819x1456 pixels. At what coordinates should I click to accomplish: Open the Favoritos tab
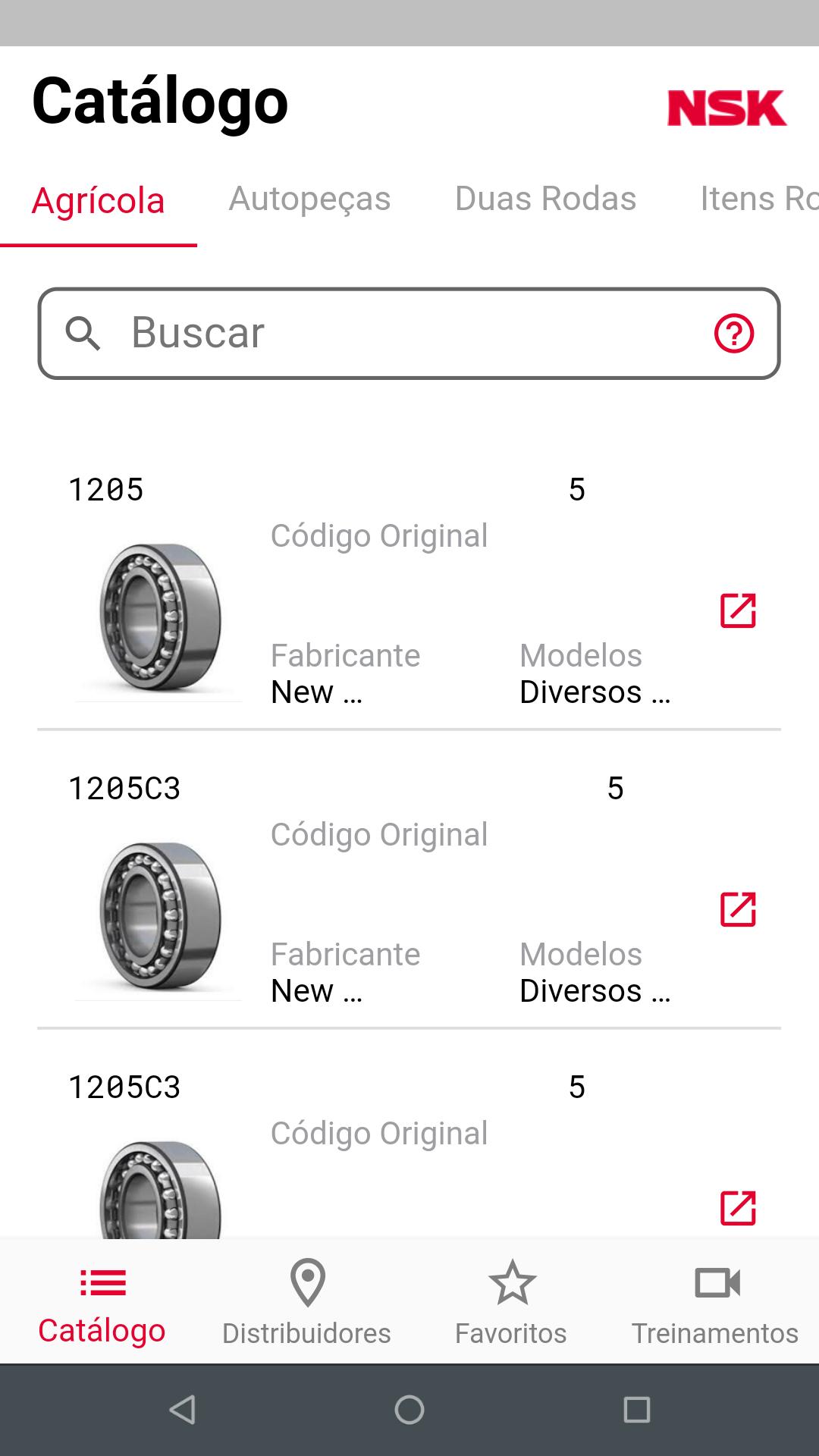(511, 1301)
